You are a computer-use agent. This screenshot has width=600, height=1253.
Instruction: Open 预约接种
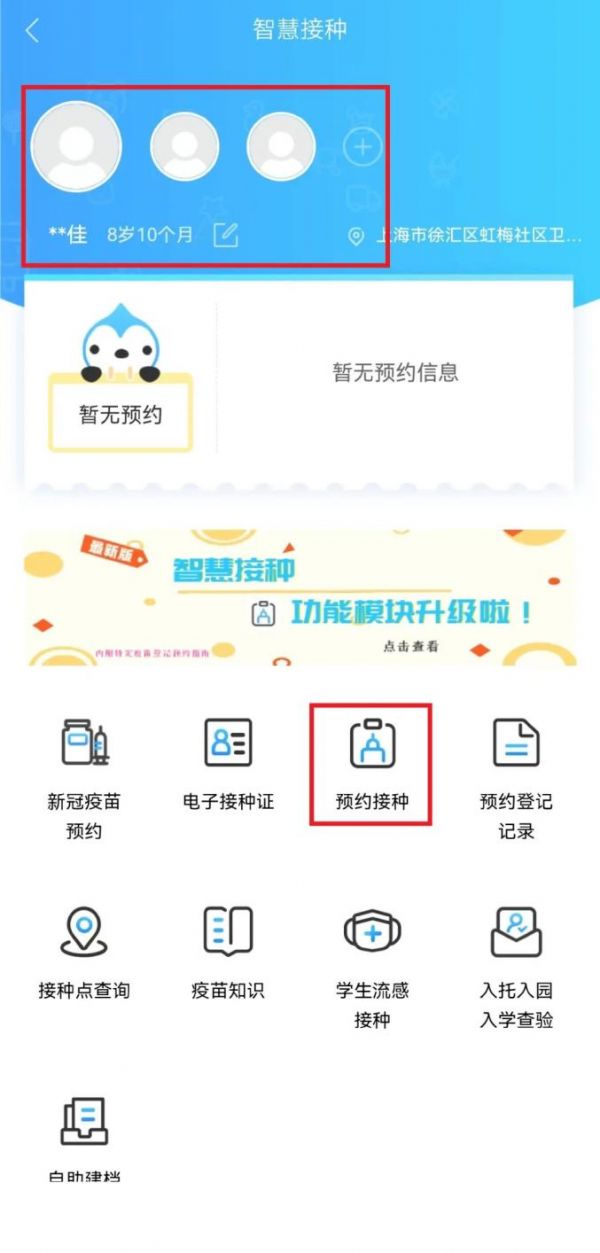pyautogui.click(x=372, y=764)
